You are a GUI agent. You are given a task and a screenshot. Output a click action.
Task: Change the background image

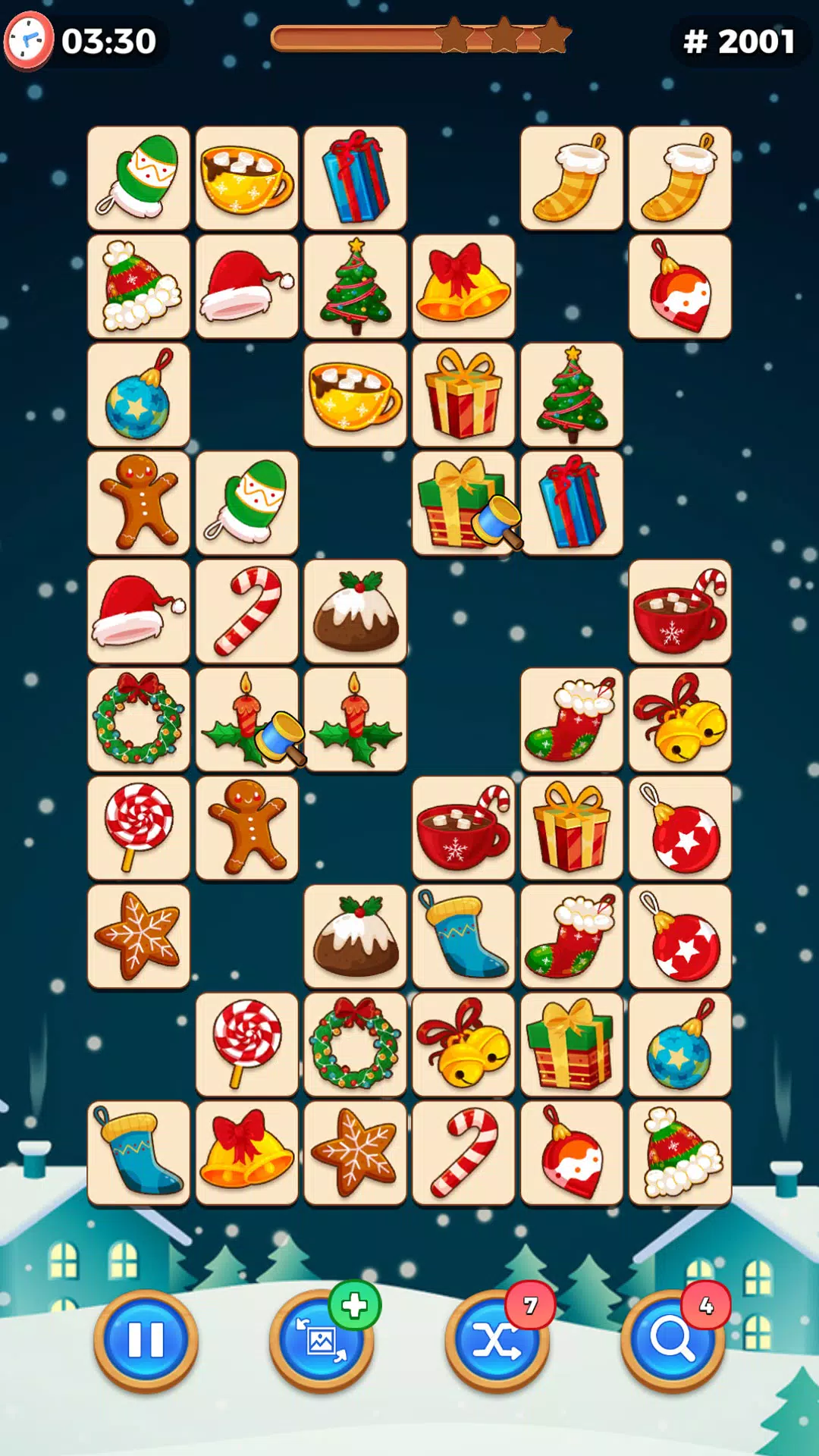pos(322,1340)
